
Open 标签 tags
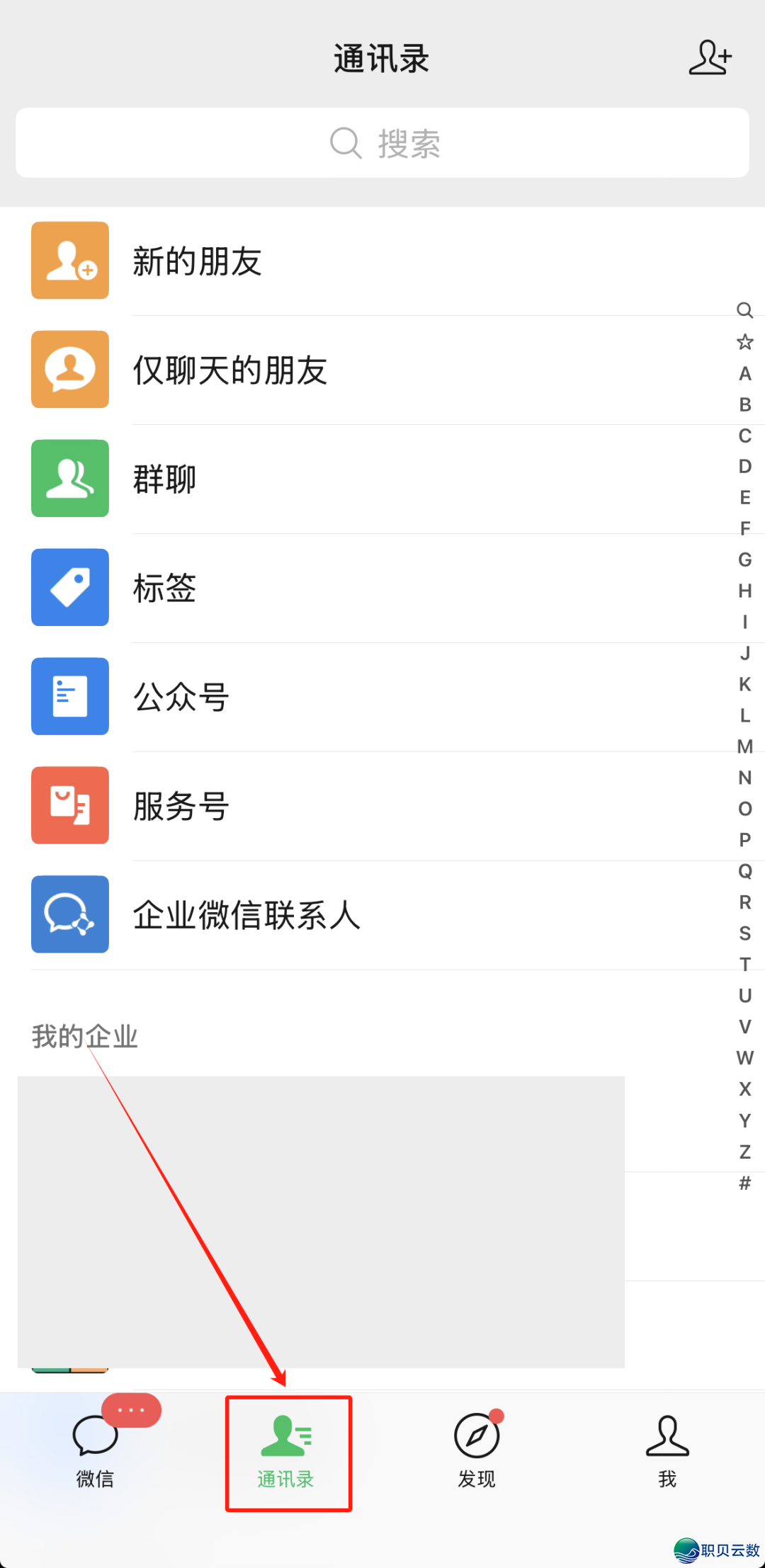tap(382, 589)
